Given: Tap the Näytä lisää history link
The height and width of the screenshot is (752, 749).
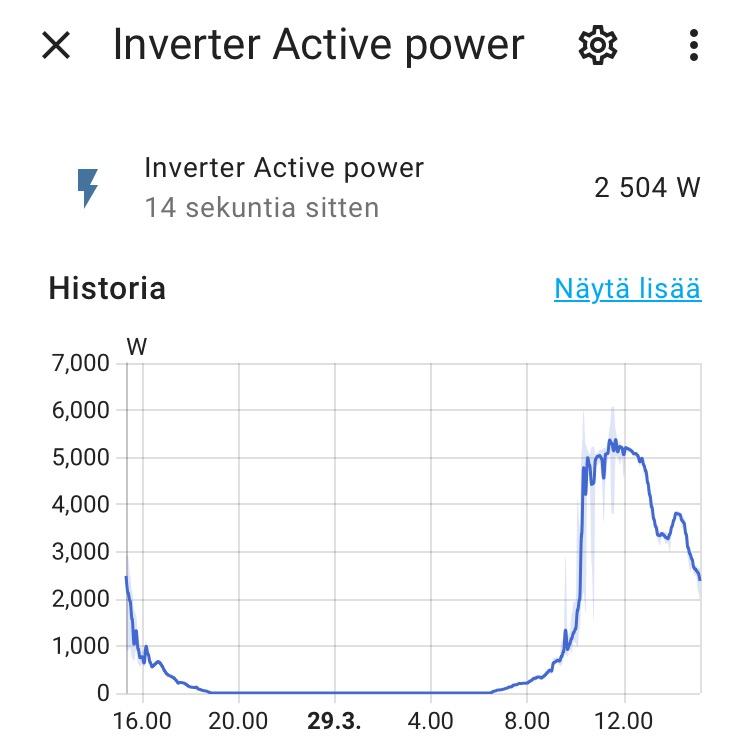Looking at the screenshot, I should click(x=627, y=289).
